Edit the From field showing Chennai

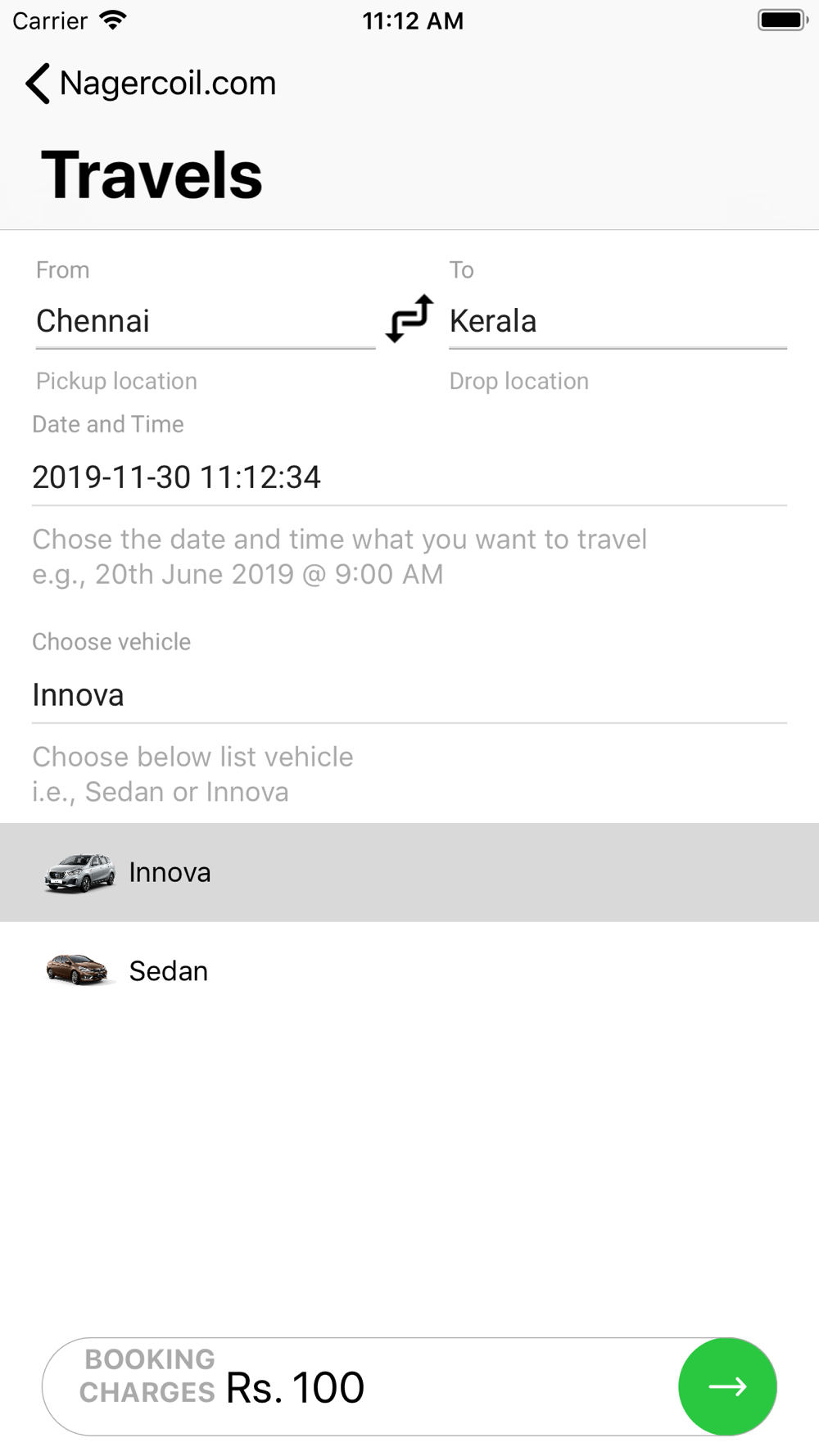pos(205,321)
